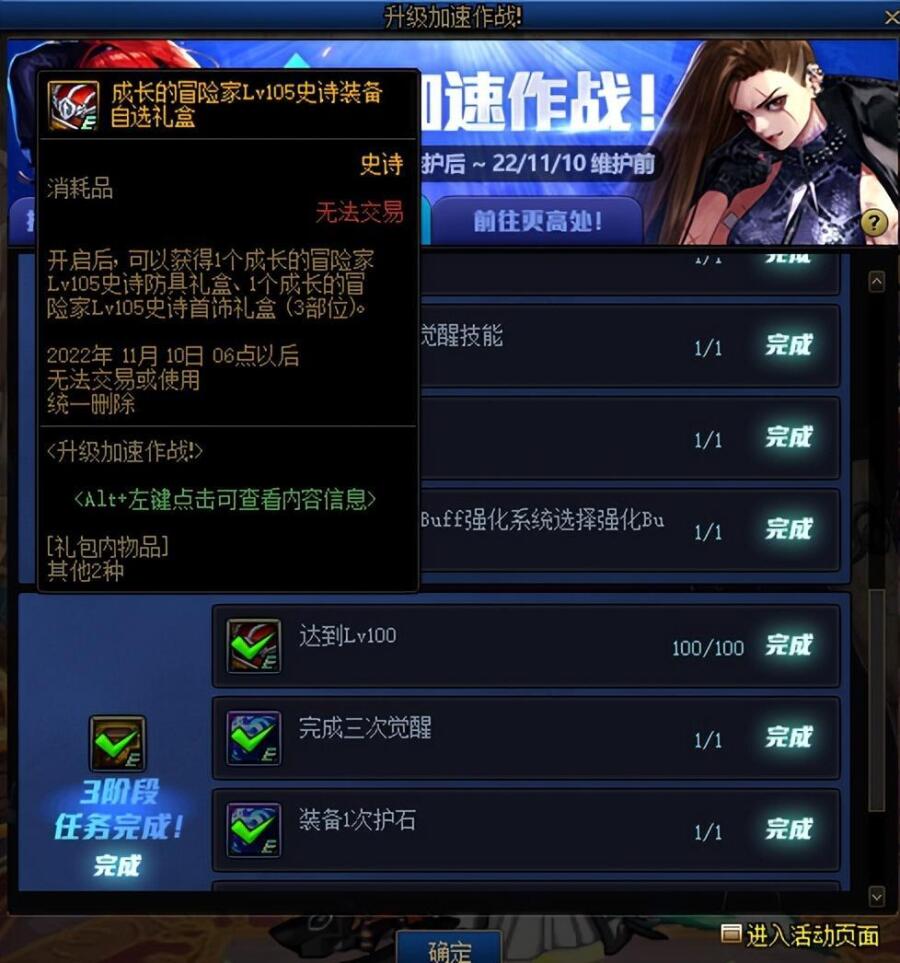View reward icon for 达到Lv100 task
Screen dimensions: 900x963
point(254,645)
